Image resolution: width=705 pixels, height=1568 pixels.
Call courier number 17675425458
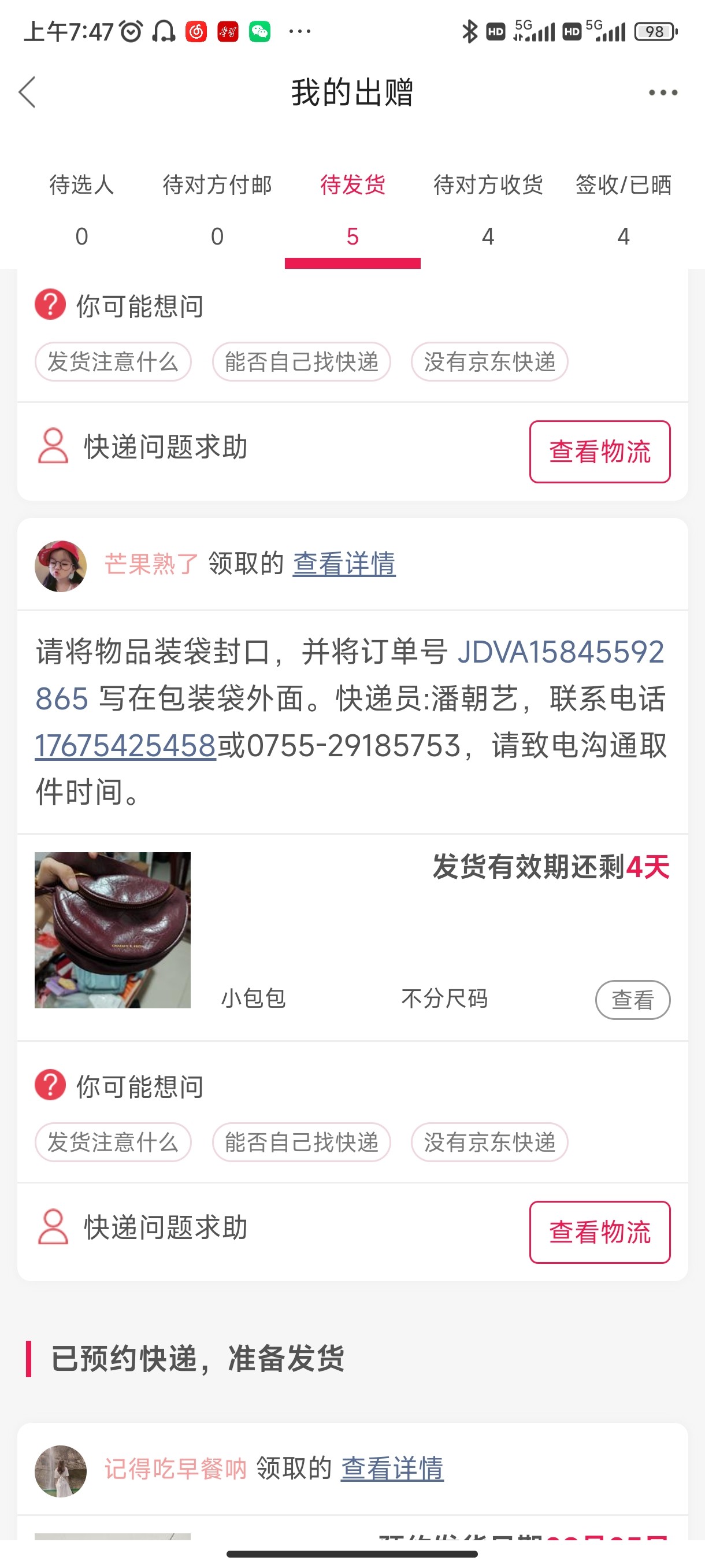click(125, 746)
